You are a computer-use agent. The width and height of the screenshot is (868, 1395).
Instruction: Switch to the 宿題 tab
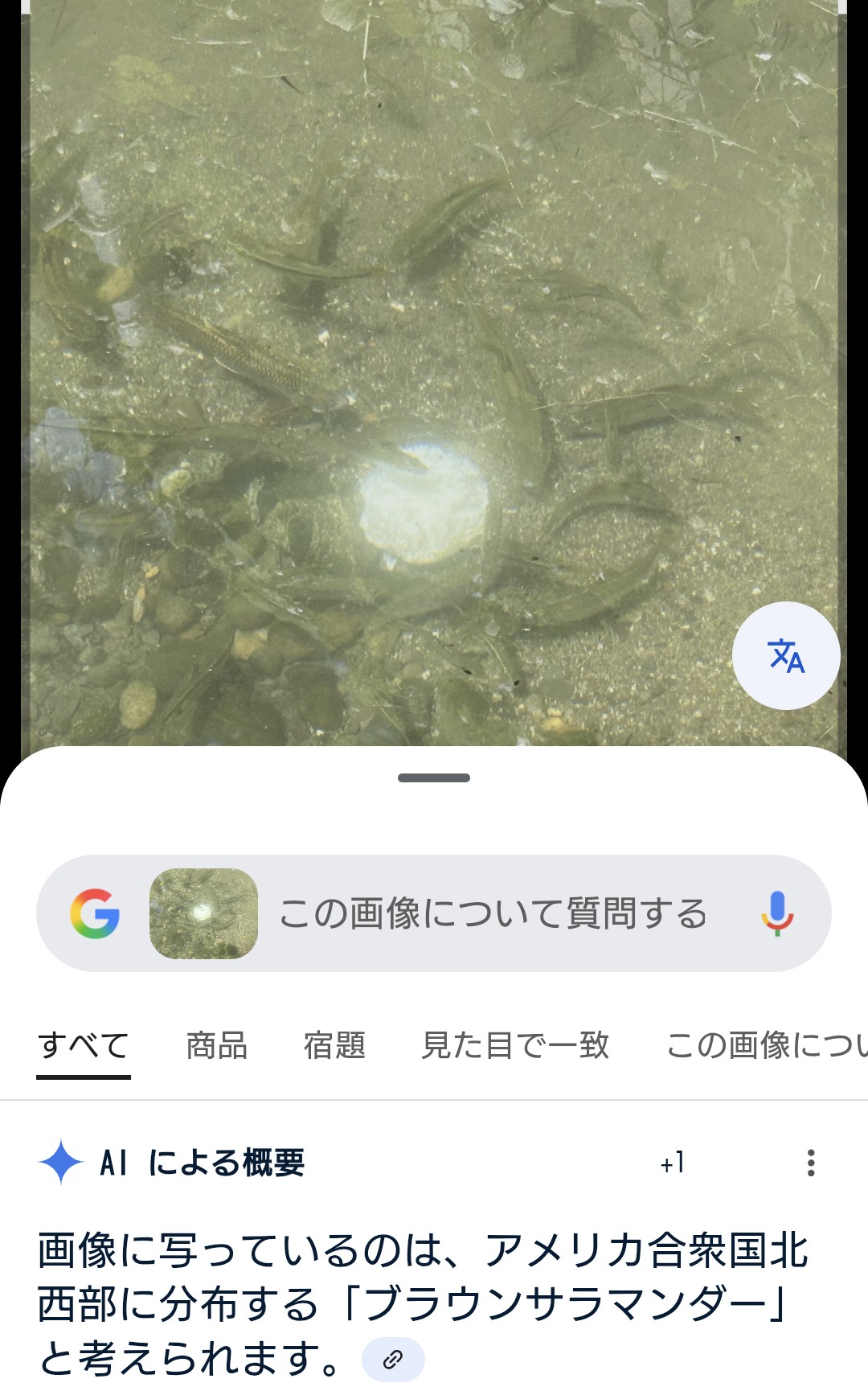click(x=334, y=1046)
